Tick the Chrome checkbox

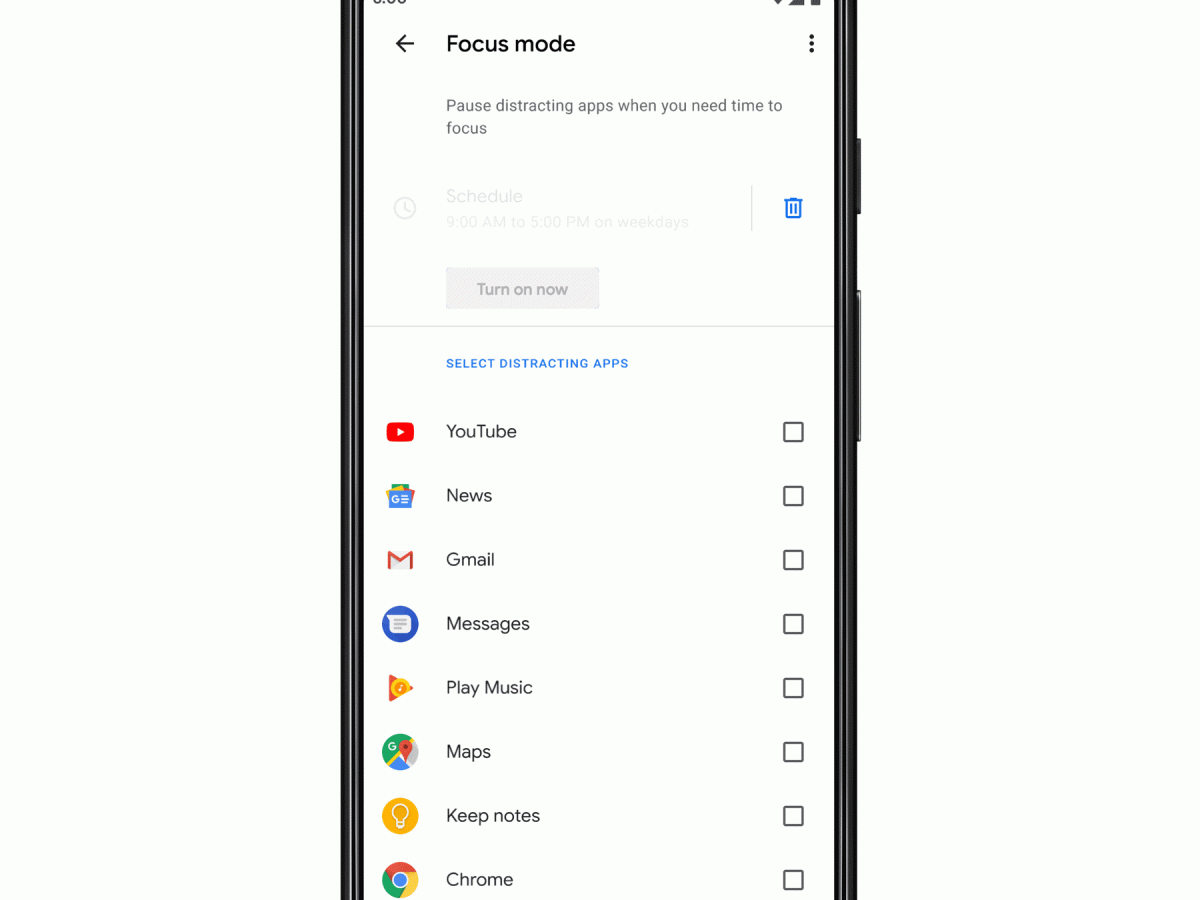coord(793,880)
